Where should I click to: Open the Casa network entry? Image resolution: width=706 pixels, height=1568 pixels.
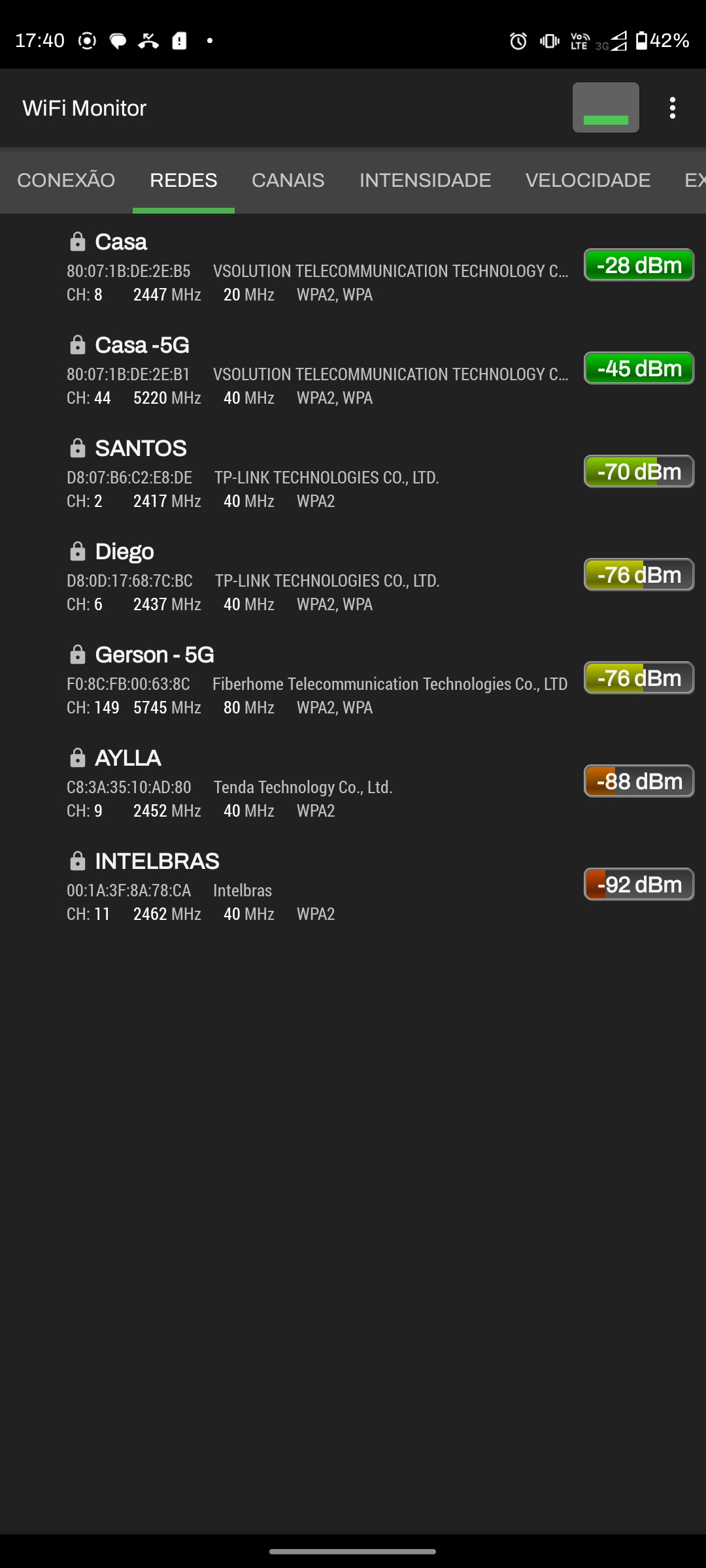(317, 267)
